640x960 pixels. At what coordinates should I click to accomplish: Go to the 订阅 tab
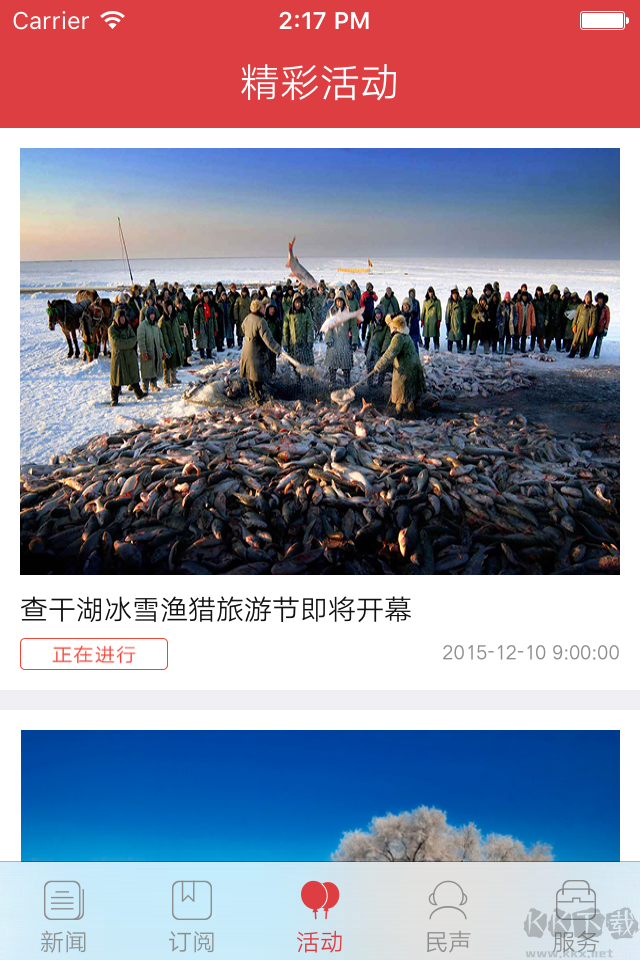(192, 915)
